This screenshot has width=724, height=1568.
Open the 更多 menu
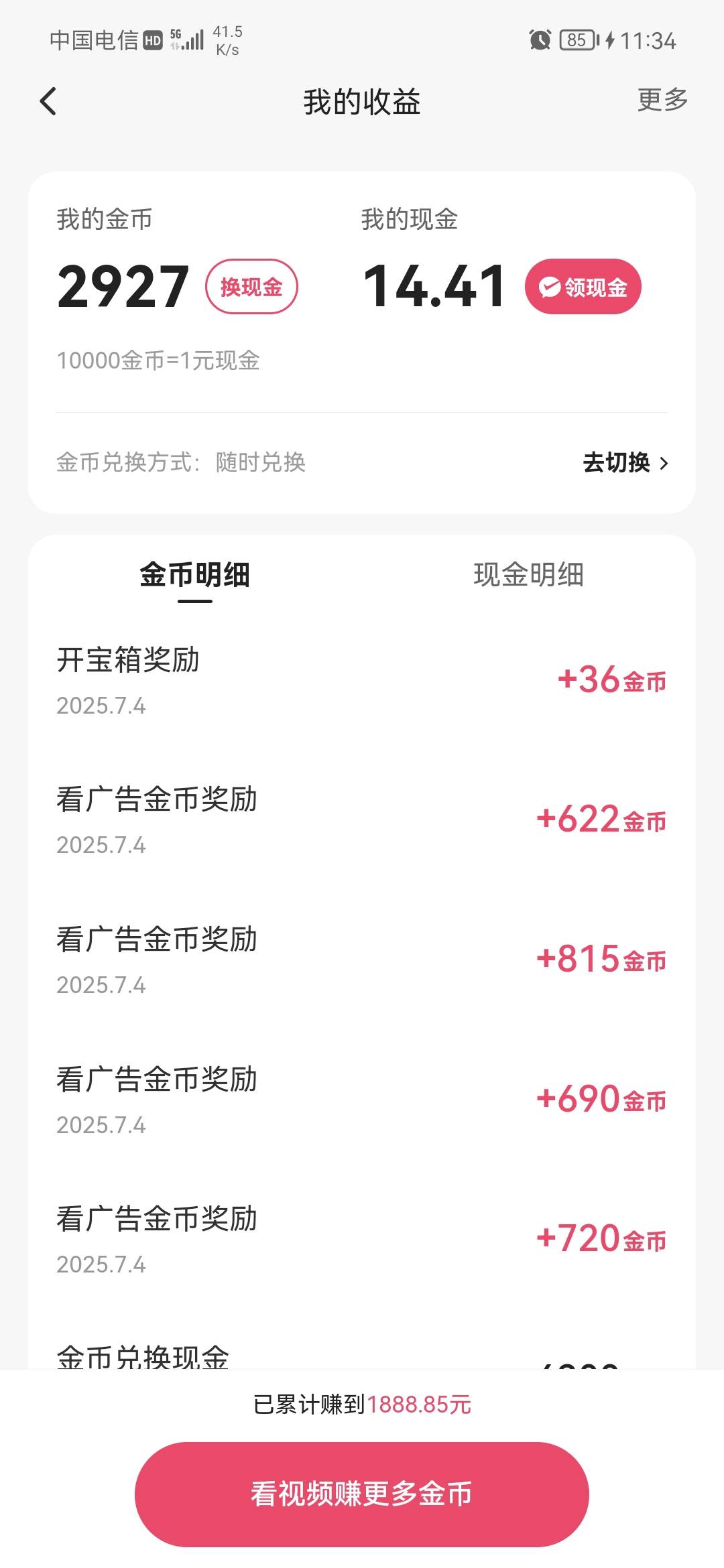click(x=662, y=100)
